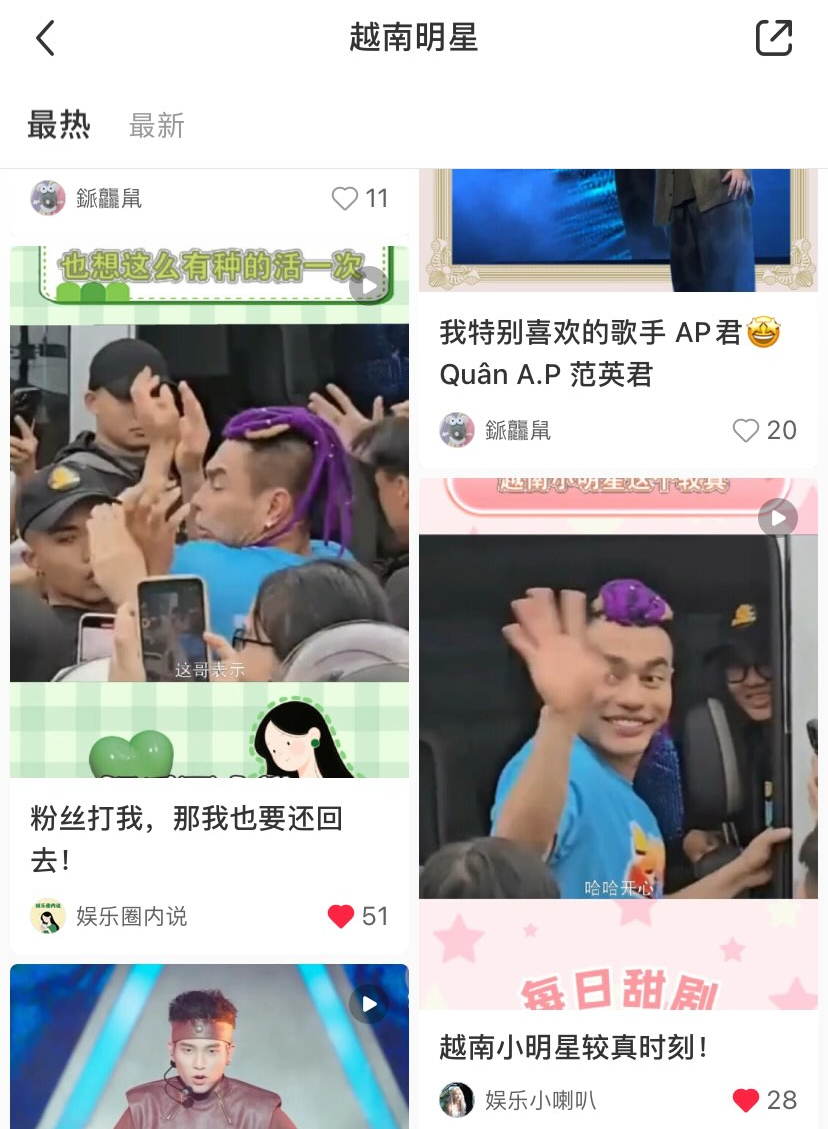This screenshot has height=1129, width=828.
Task: Switch to the 最新 tab
Action: point(155,125)
